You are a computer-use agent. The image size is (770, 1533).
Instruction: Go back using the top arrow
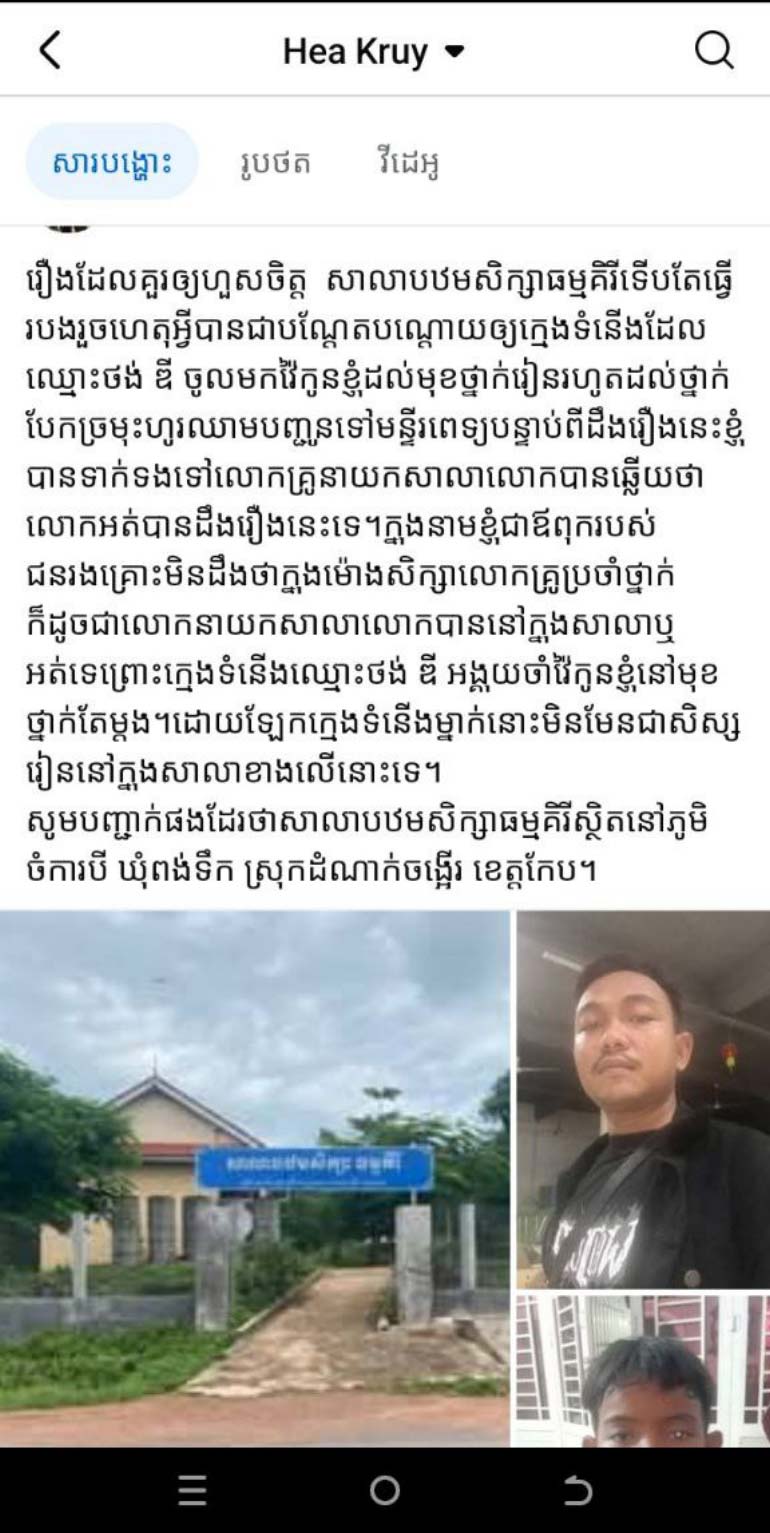click(50, 50)
